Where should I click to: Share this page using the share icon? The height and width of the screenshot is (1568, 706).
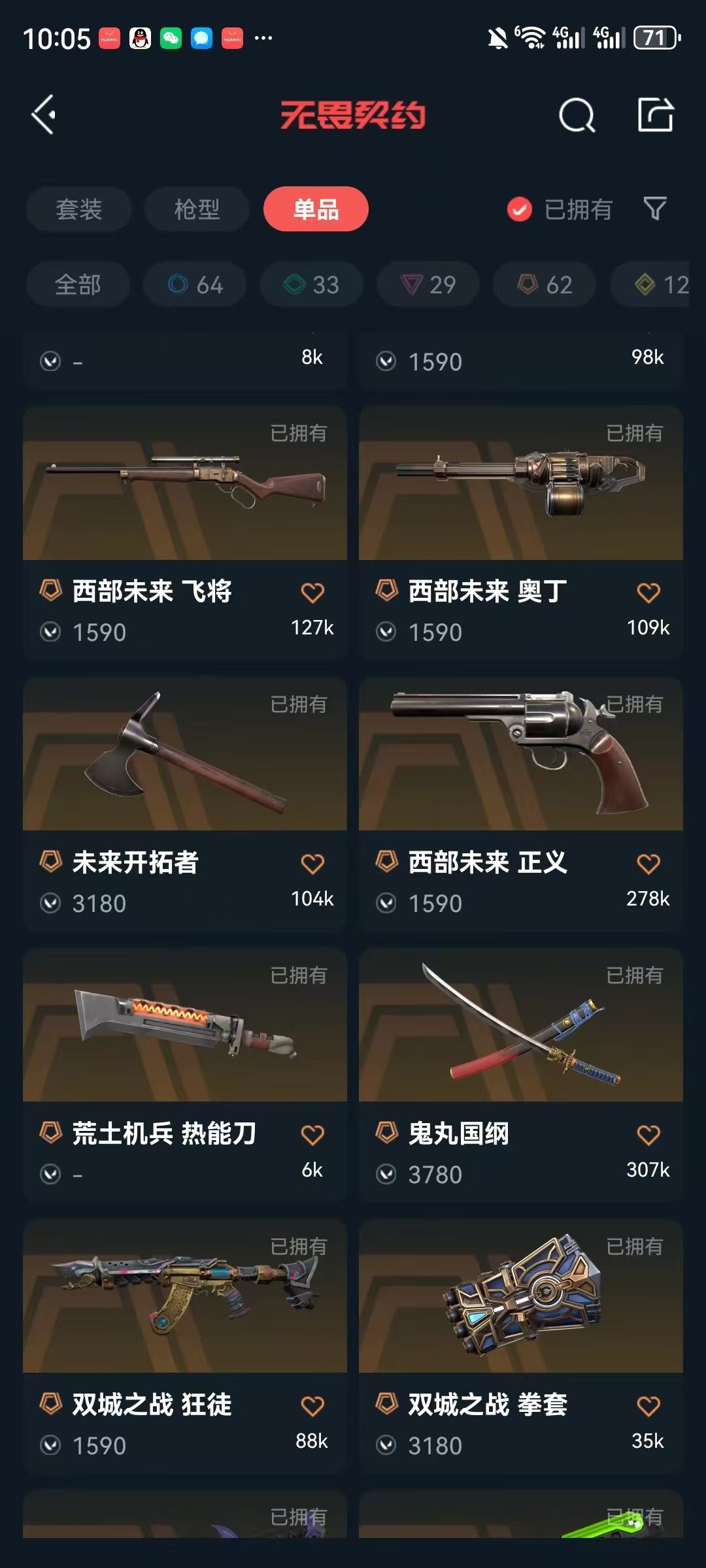(x=655, y=115)
